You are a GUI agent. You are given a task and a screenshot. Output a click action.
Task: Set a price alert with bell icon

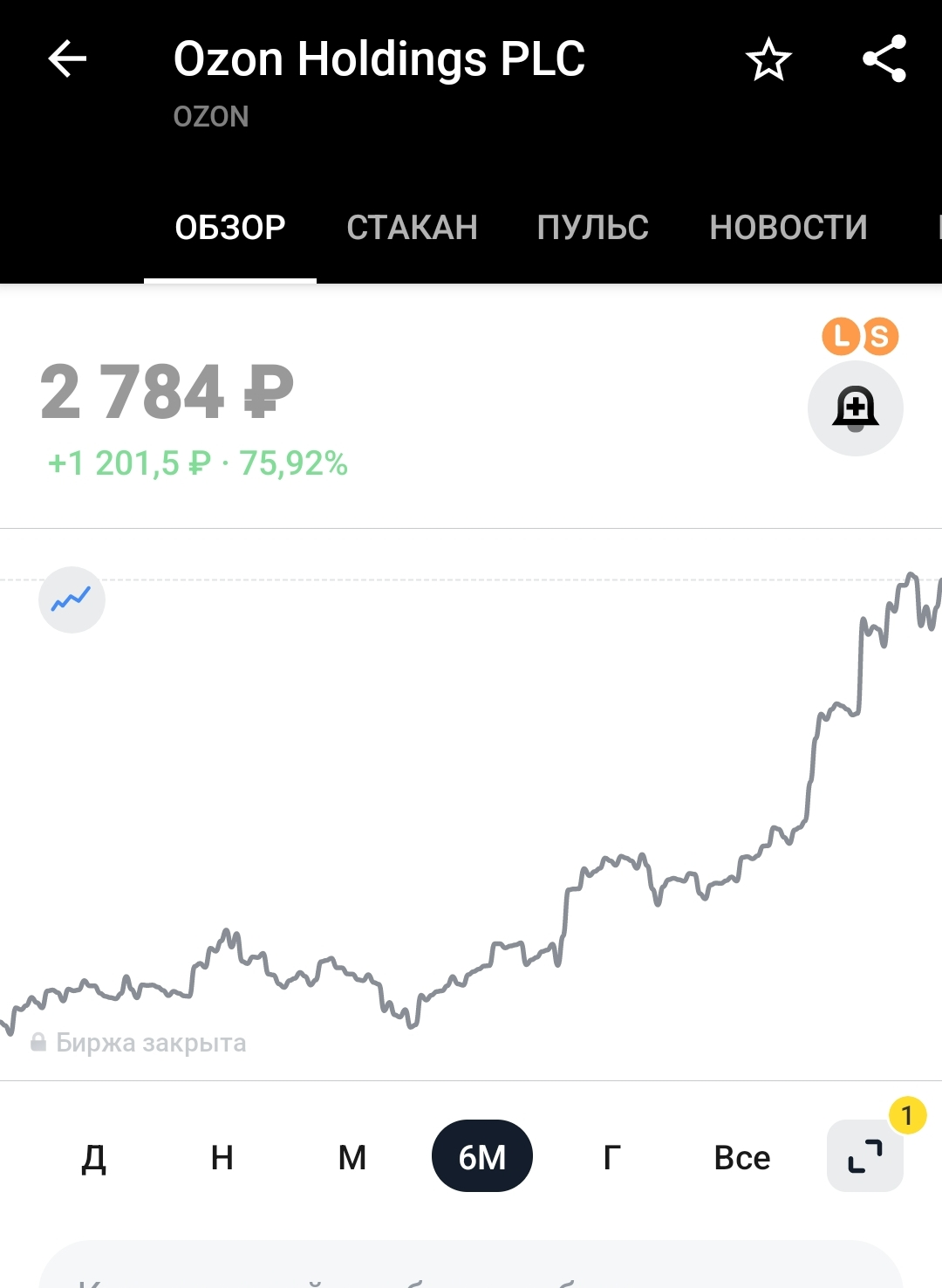(856, 408)
